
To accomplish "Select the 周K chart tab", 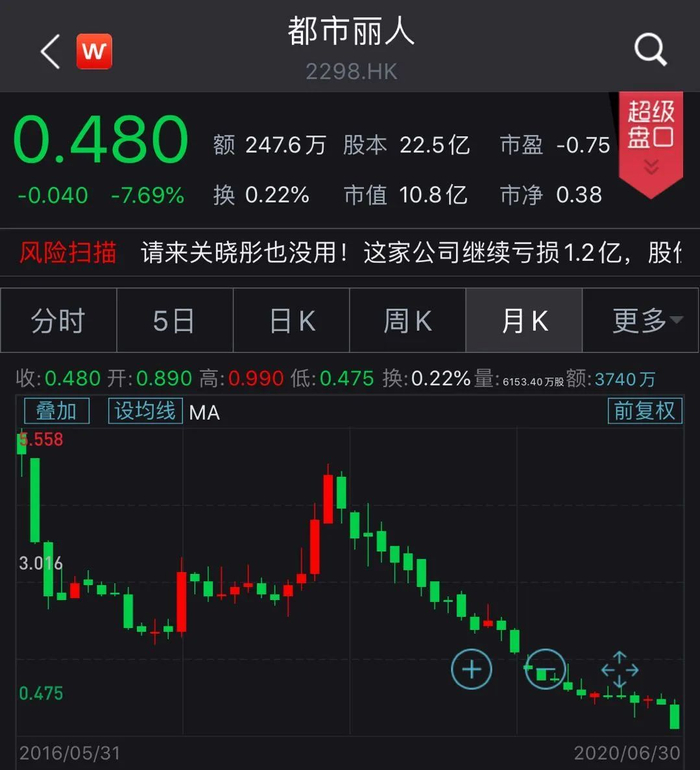I will tap(408, 321).
